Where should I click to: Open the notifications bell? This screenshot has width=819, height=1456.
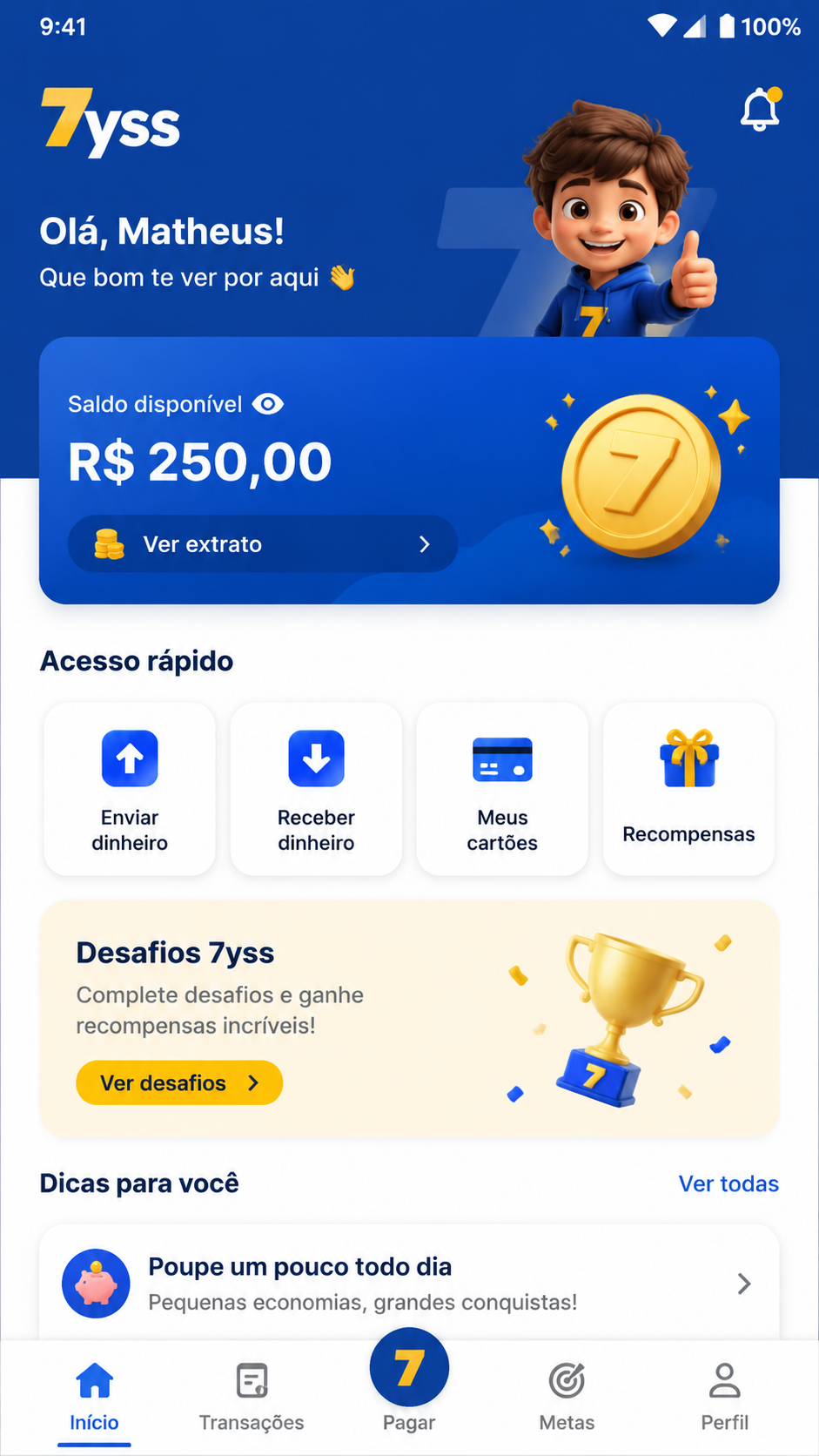pos(761,110)
